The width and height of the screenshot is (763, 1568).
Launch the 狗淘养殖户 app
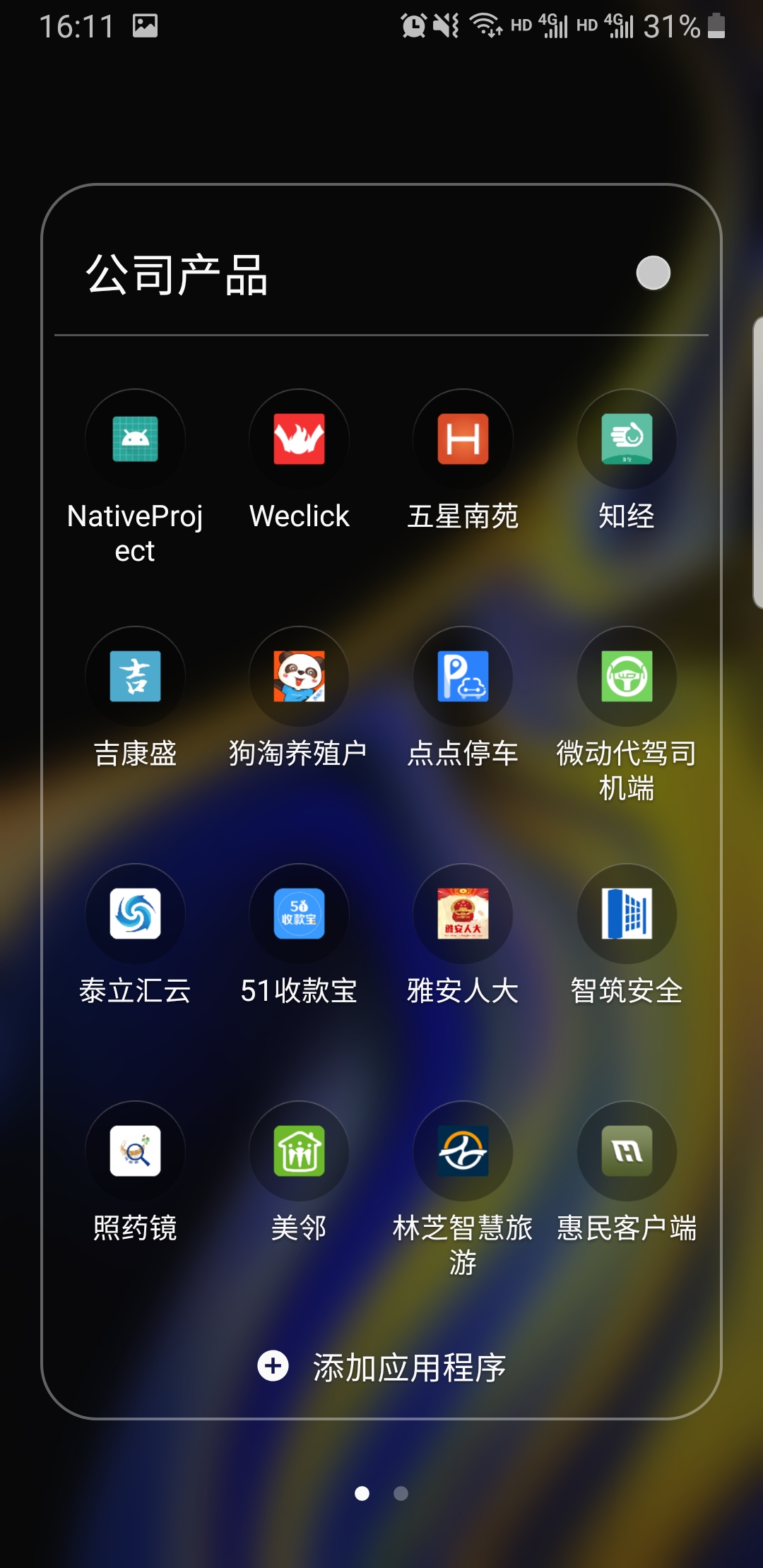(299, 677)
